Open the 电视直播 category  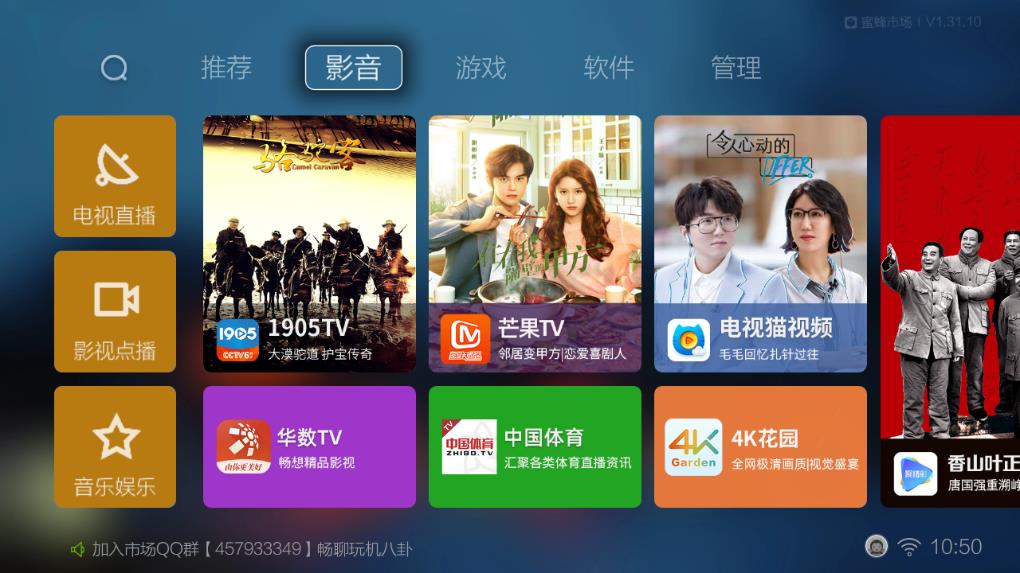[x=115, y=177]
